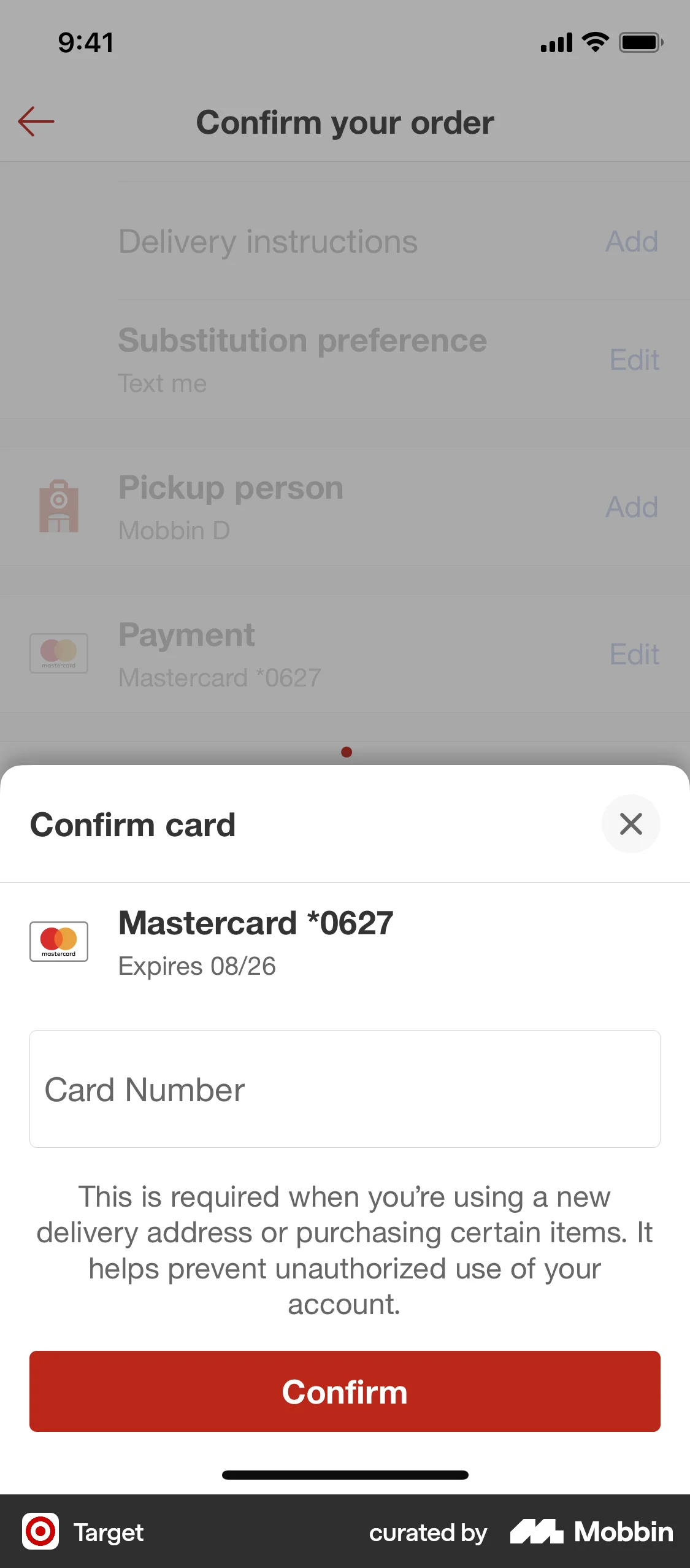
Task: Tap Add beside Pickup person
Action: pyautogui.click(x=632, y=506)
